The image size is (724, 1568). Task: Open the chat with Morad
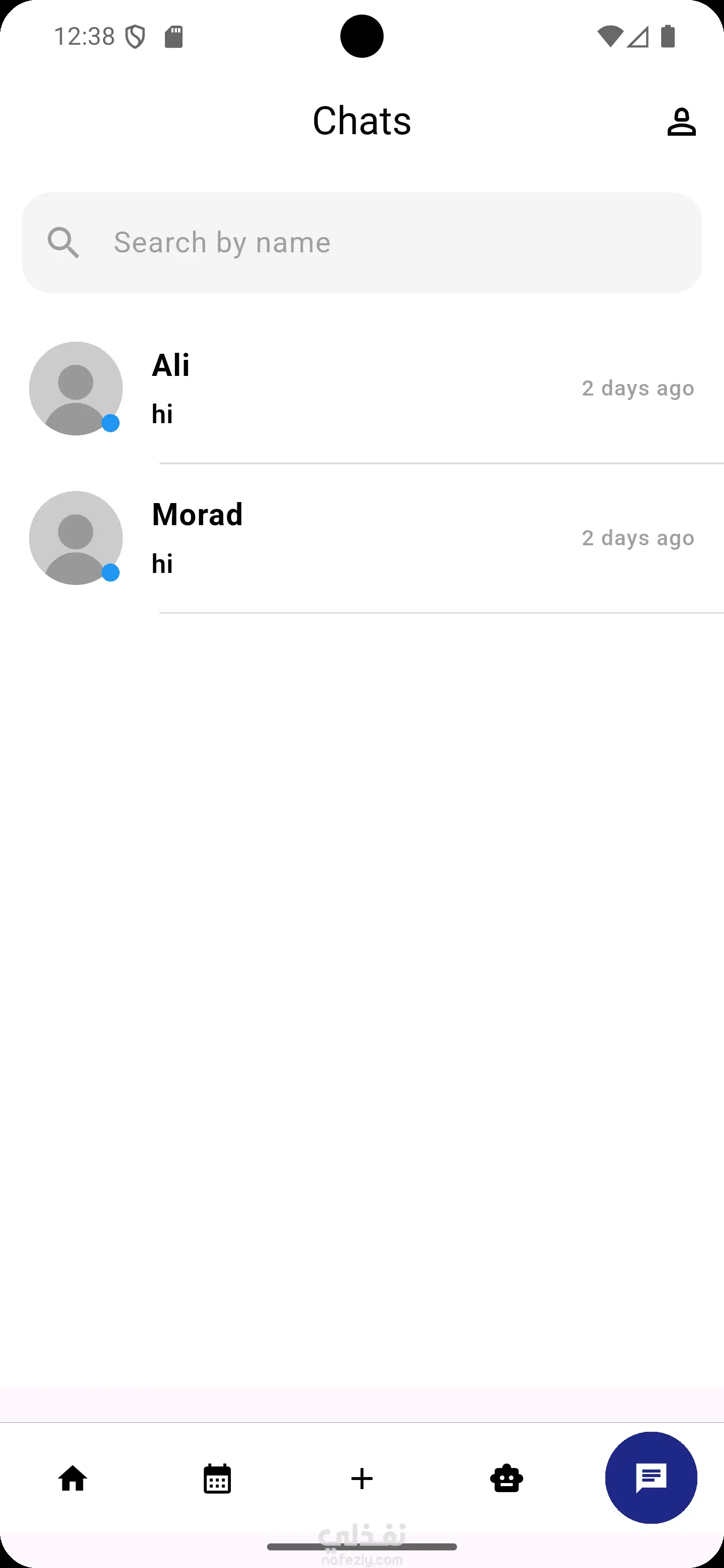pos(361,538)
